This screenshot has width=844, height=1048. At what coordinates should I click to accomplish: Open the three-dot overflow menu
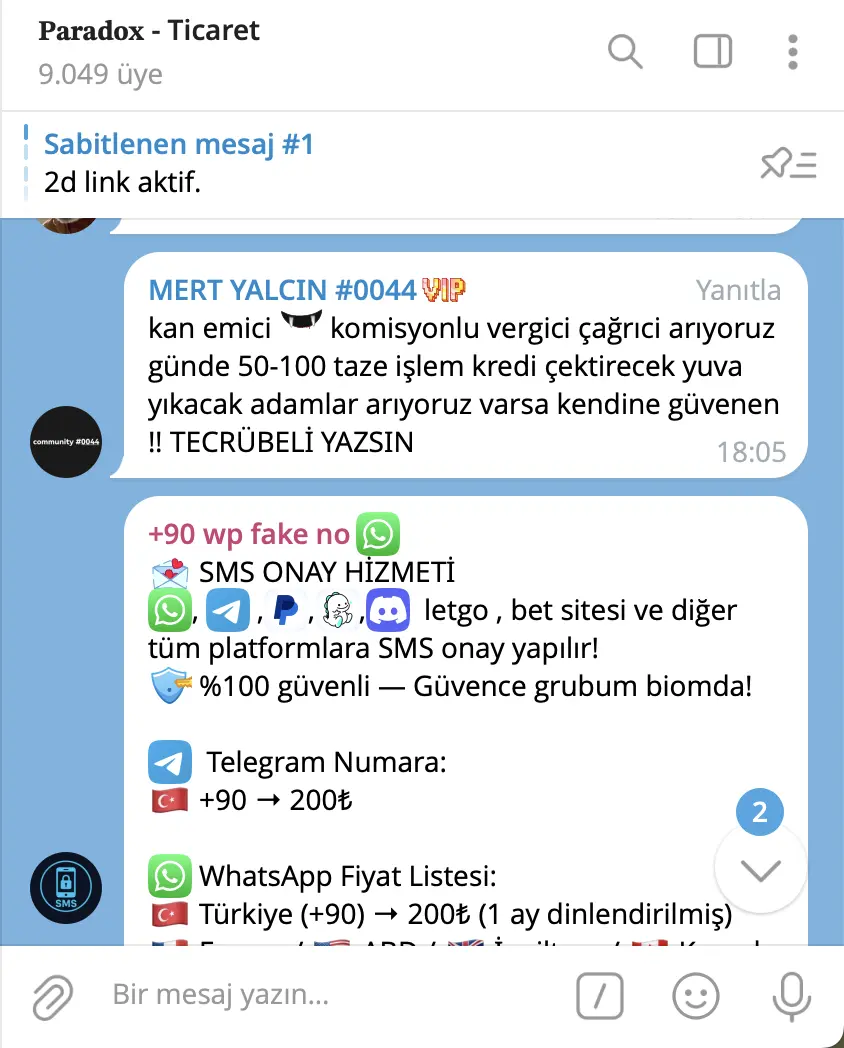pyautogui.click(x=792, y=51)
